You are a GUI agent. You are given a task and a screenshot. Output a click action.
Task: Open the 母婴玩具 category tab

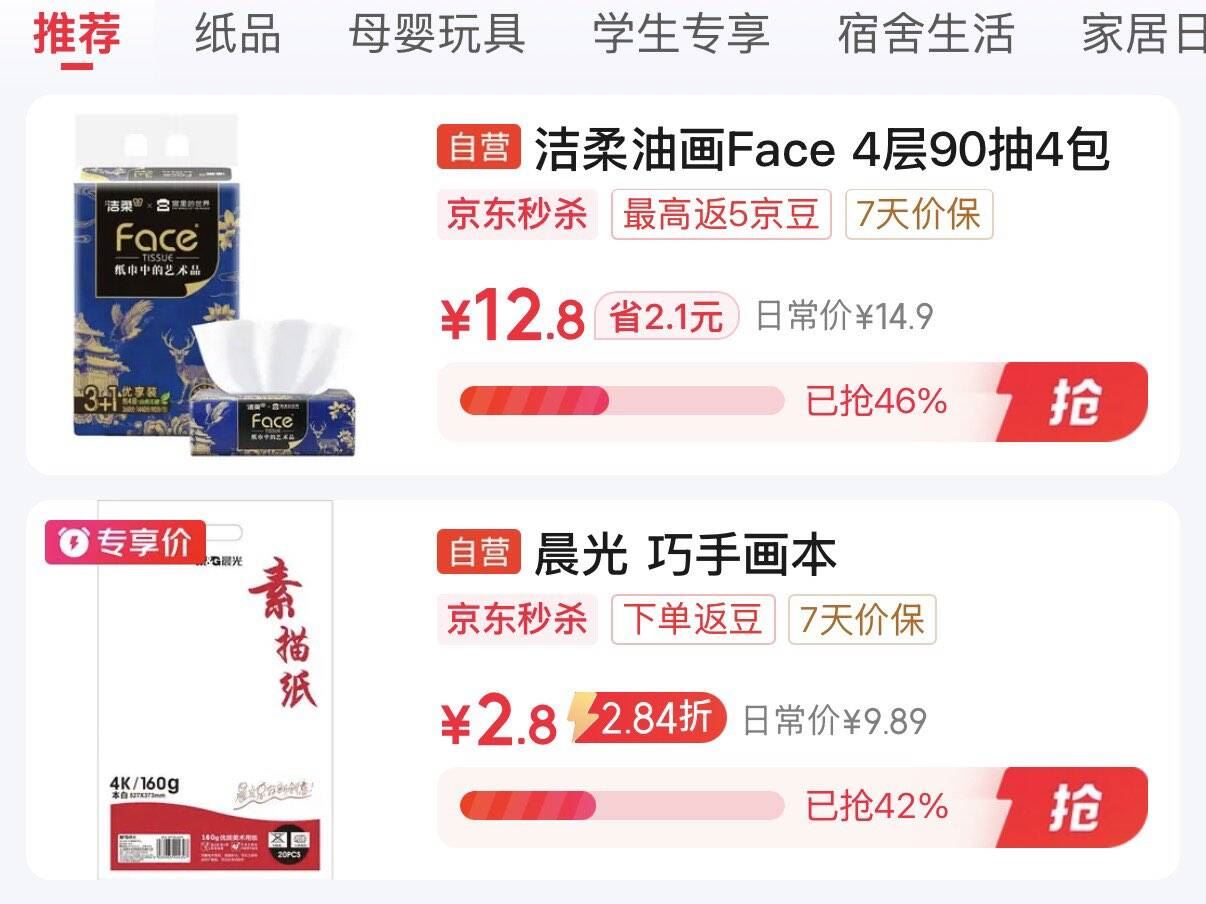click(x=437, y=33)
